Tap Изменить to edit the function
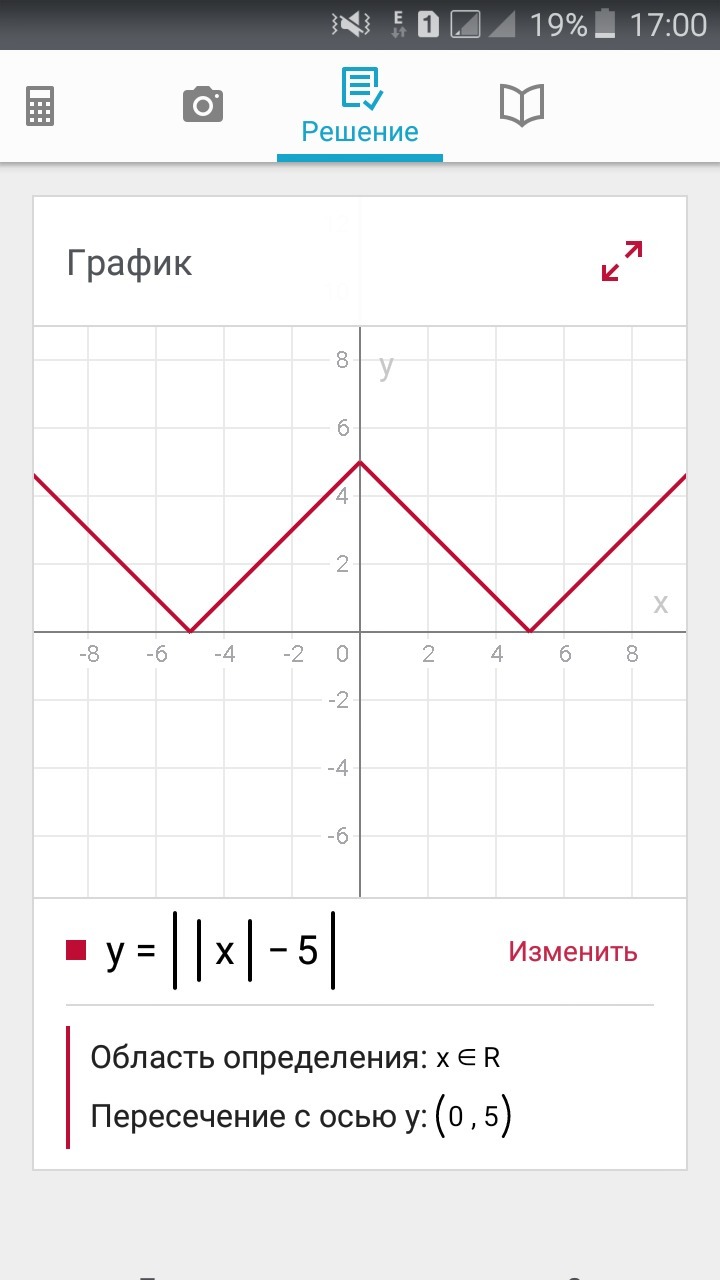 pos(573,951)
